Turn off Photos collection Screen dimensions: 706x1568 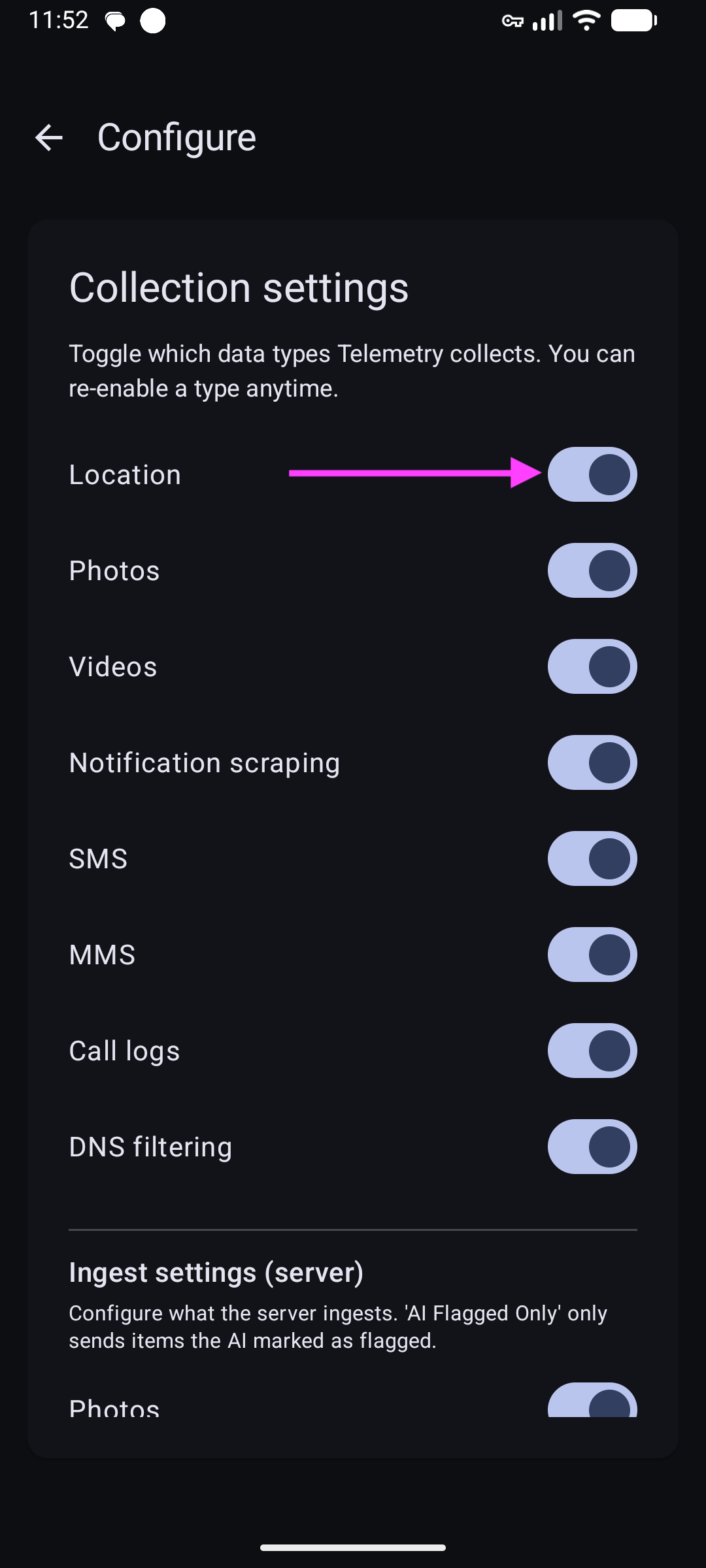592,570
